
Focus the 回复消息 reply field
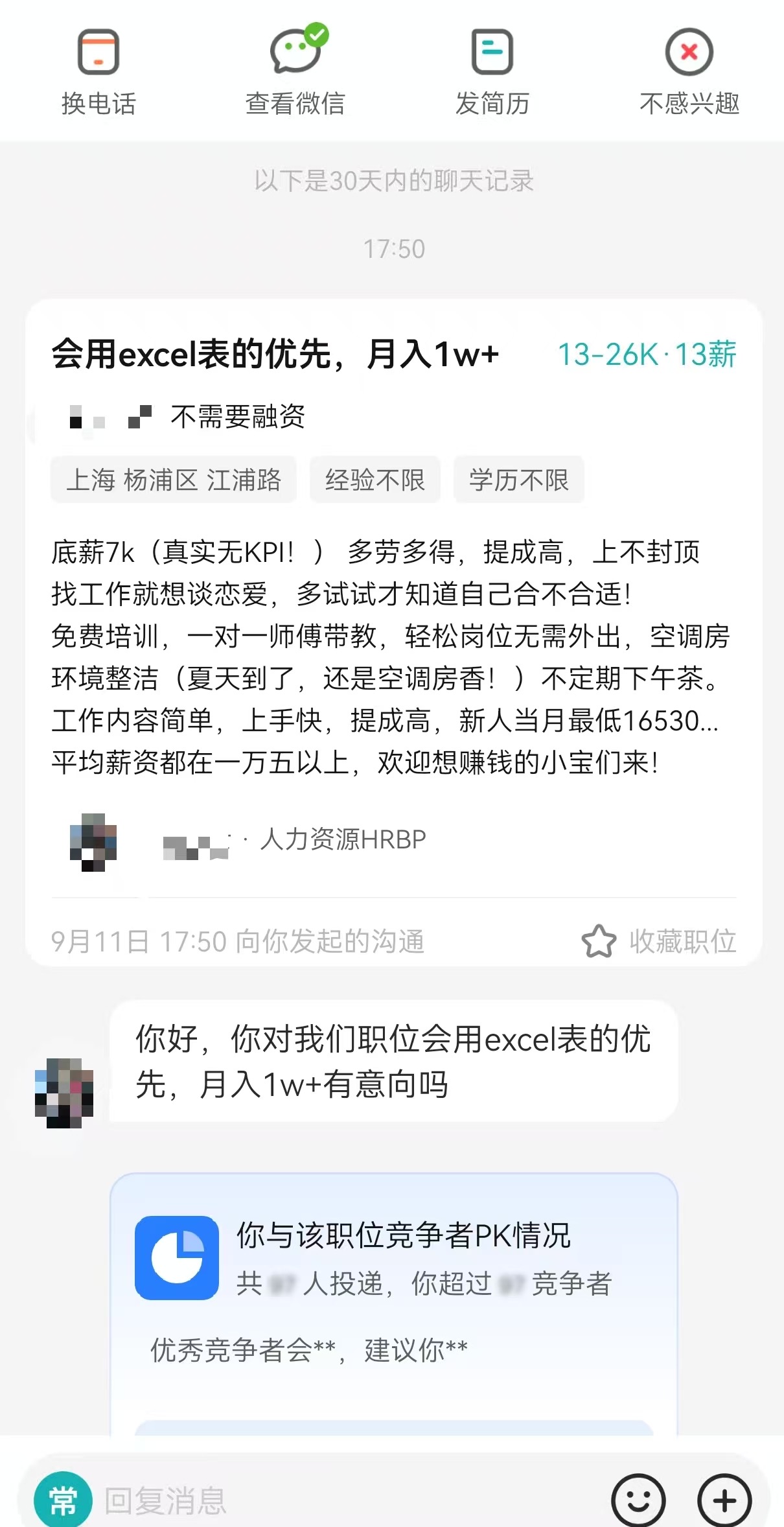[x=350, y=1500]
